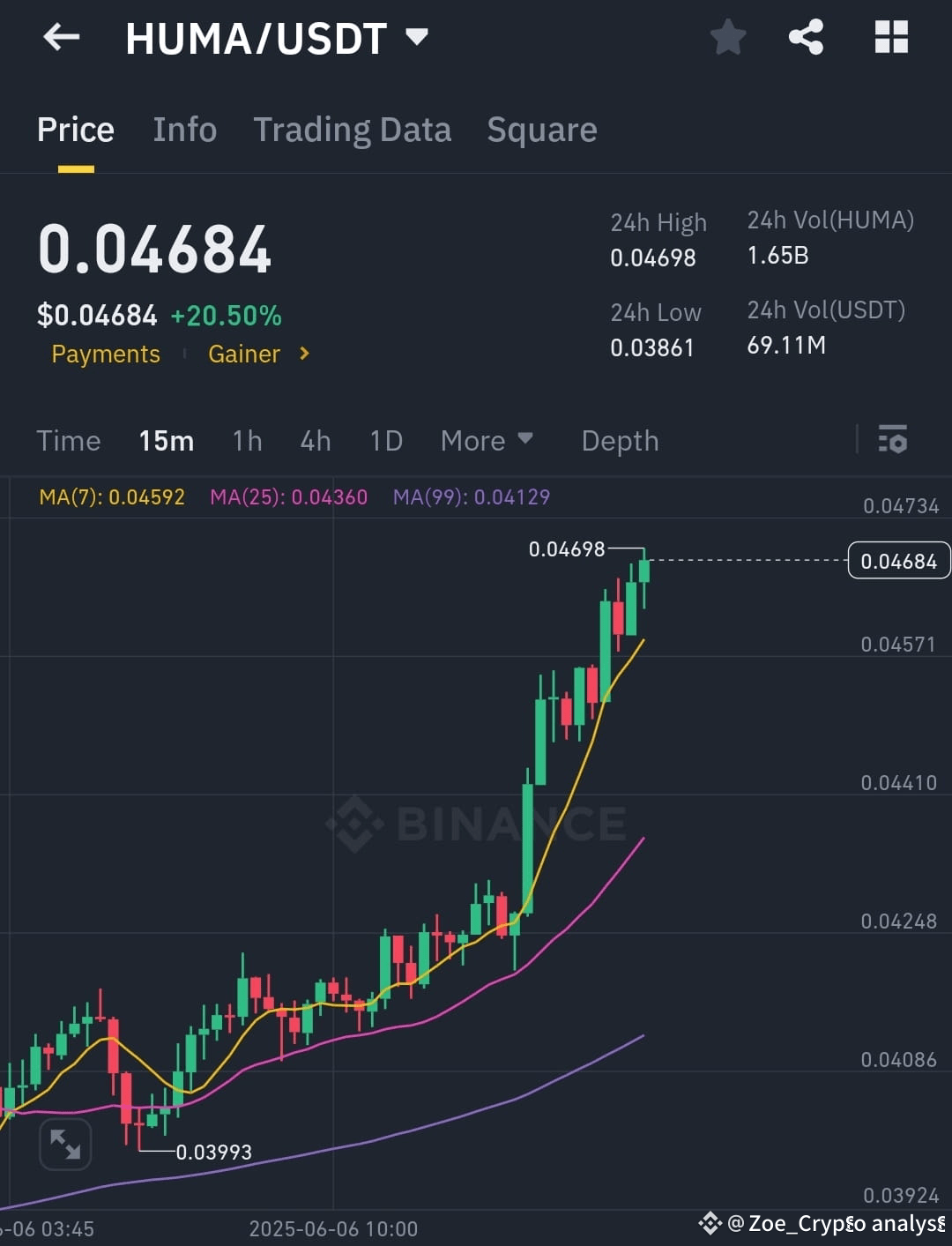The image size is (952, 1246).
Task: Expand the More timeframe options
Action: click(x=487, y=440)
